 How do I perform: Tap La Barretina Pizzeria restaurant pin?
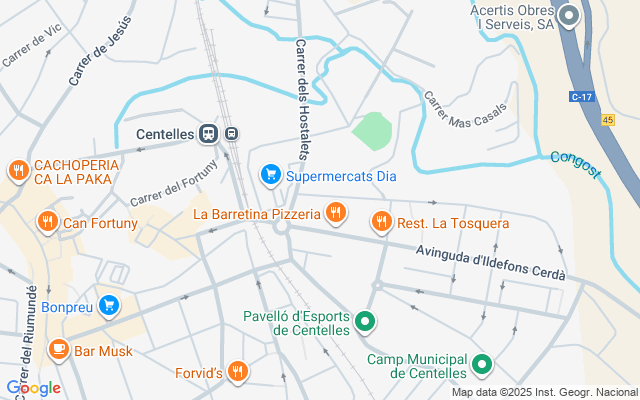point(335,213)
